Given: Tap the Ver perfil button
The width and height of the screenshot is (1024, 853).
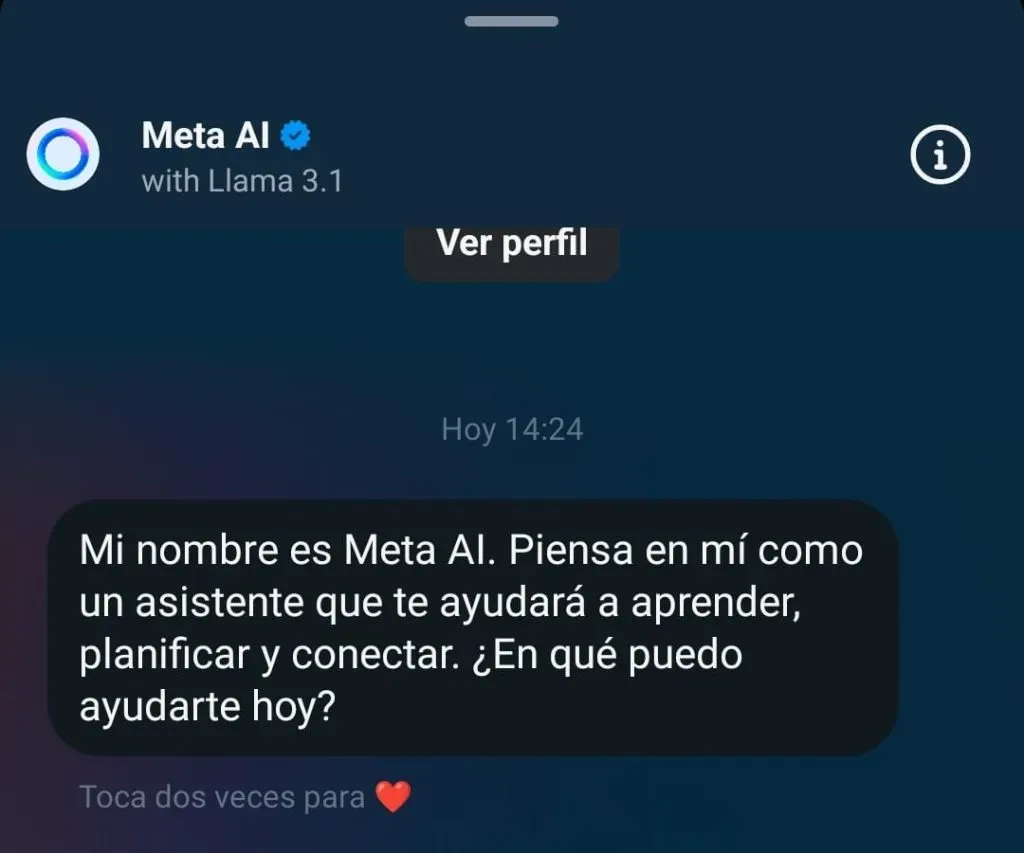Looking at the screenshot, I should tap(511, 244).
